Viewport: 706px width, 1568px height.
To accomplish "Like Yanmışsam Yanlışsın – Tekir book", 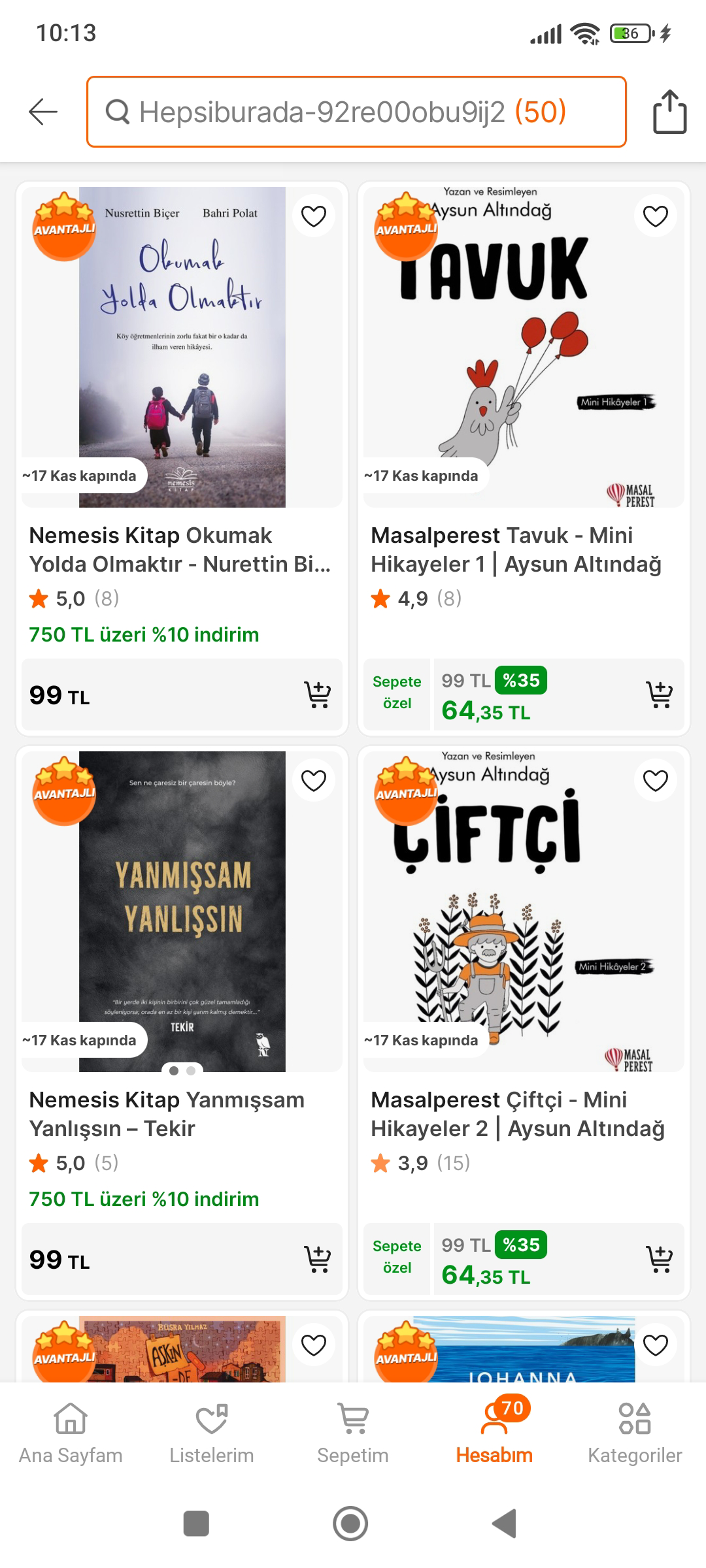I will pos(313,781).
